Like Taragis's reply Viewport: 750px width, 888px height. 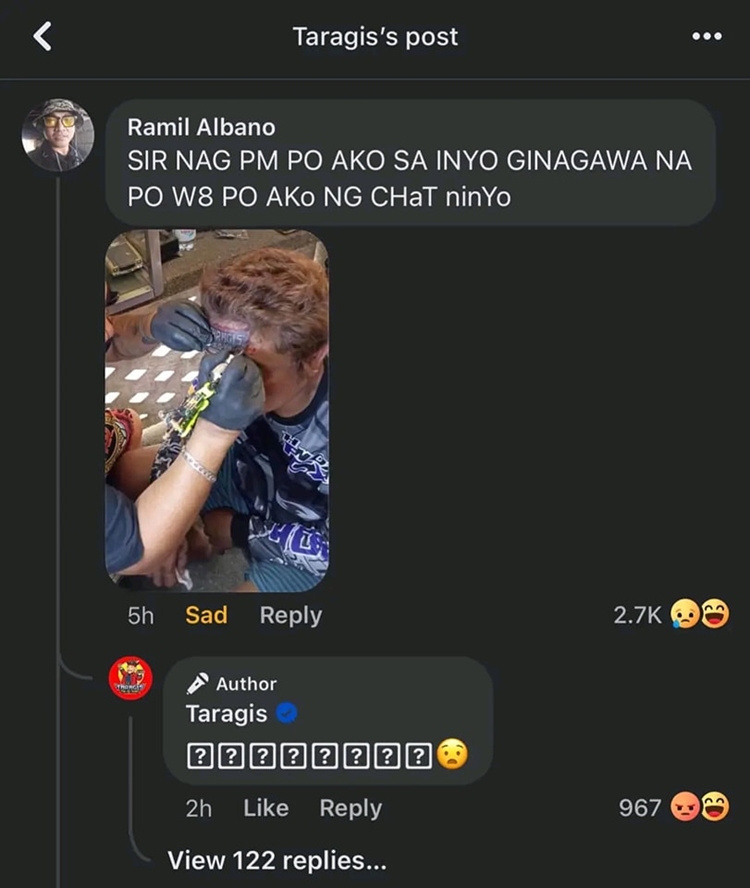265,808
